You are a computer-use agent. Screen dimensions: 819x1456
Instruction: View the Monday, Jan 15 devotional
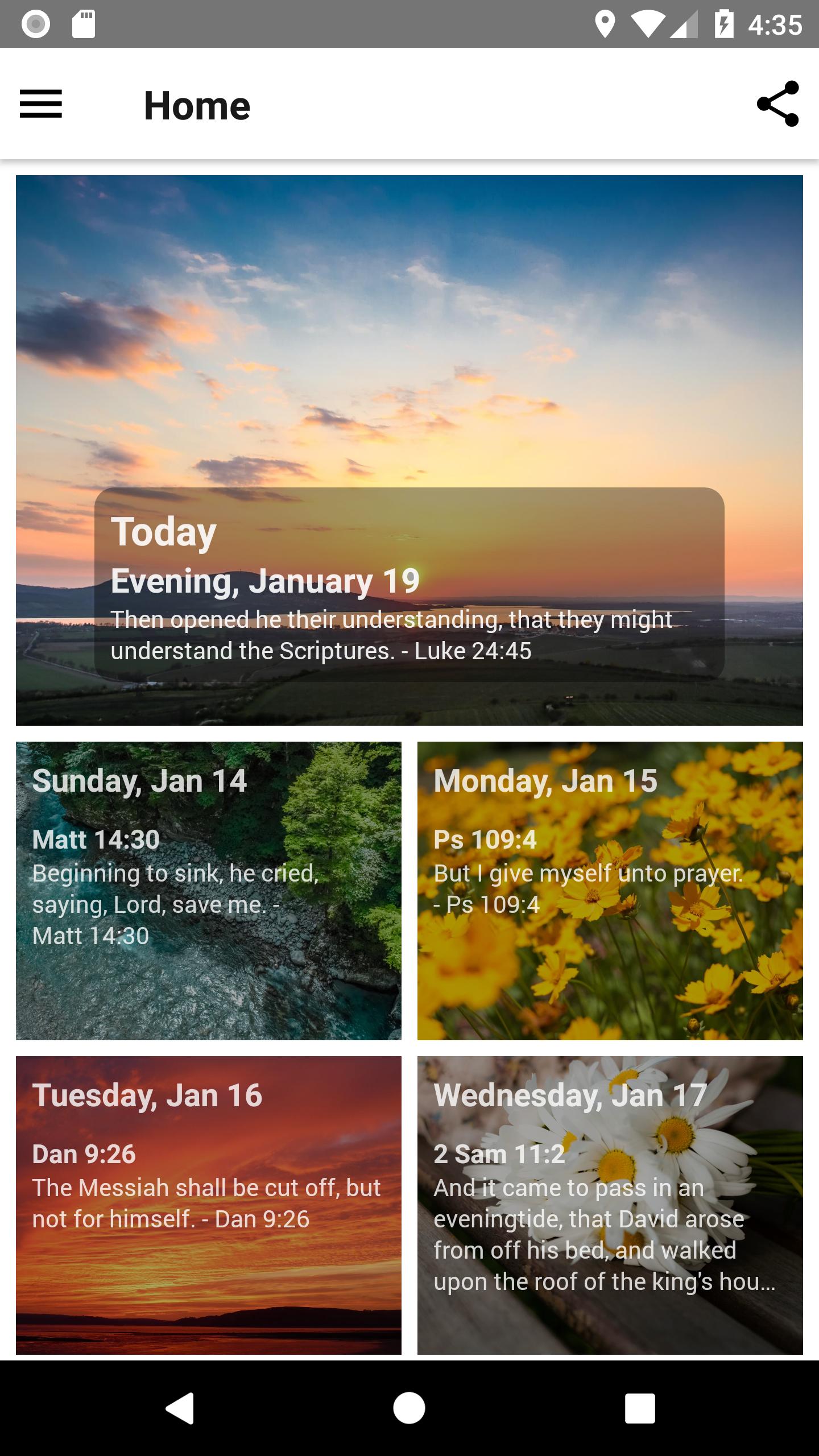[x=610, y=890]
